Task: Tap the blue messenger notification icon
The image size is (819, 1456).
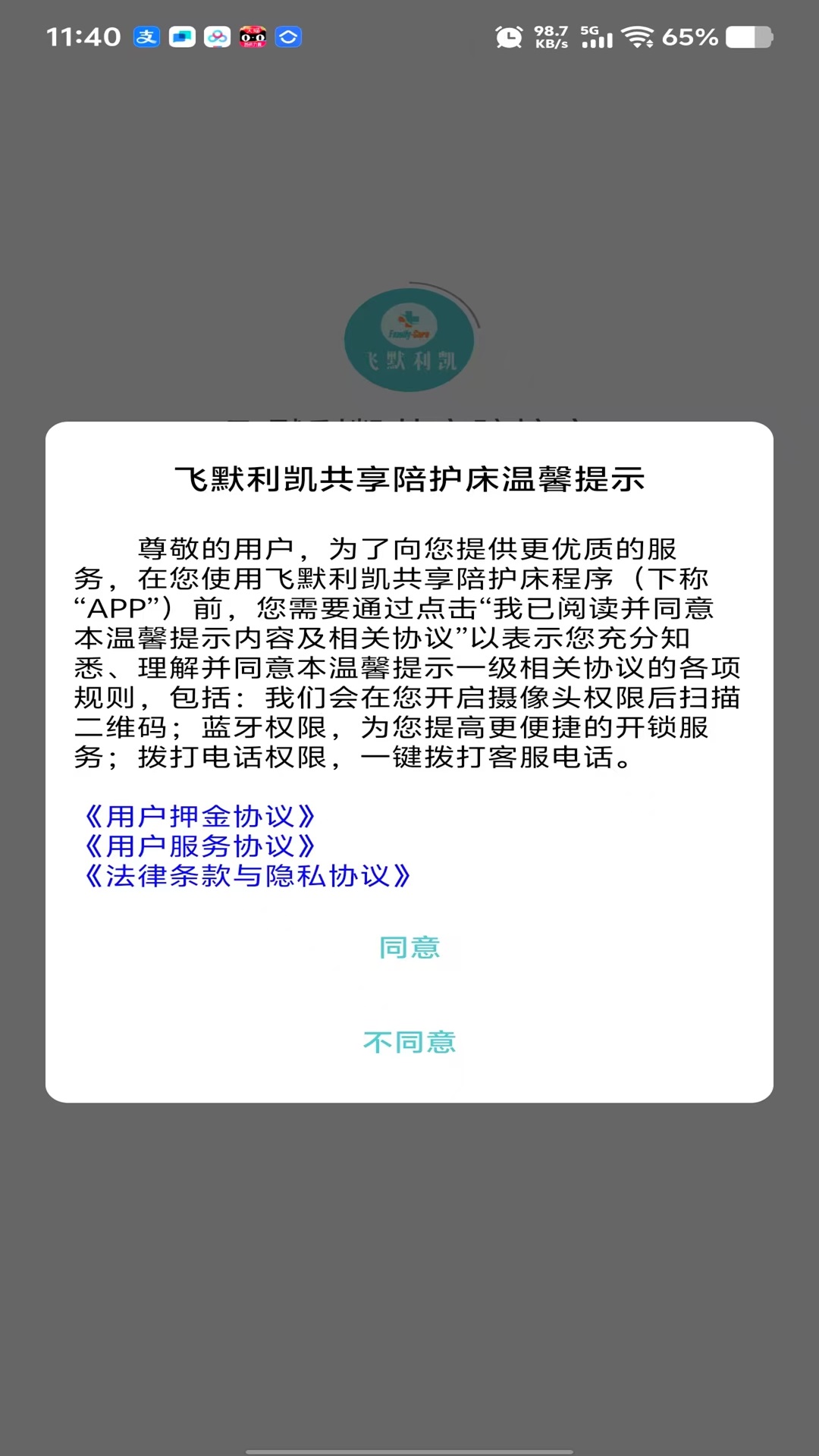Action: (180, 36)
